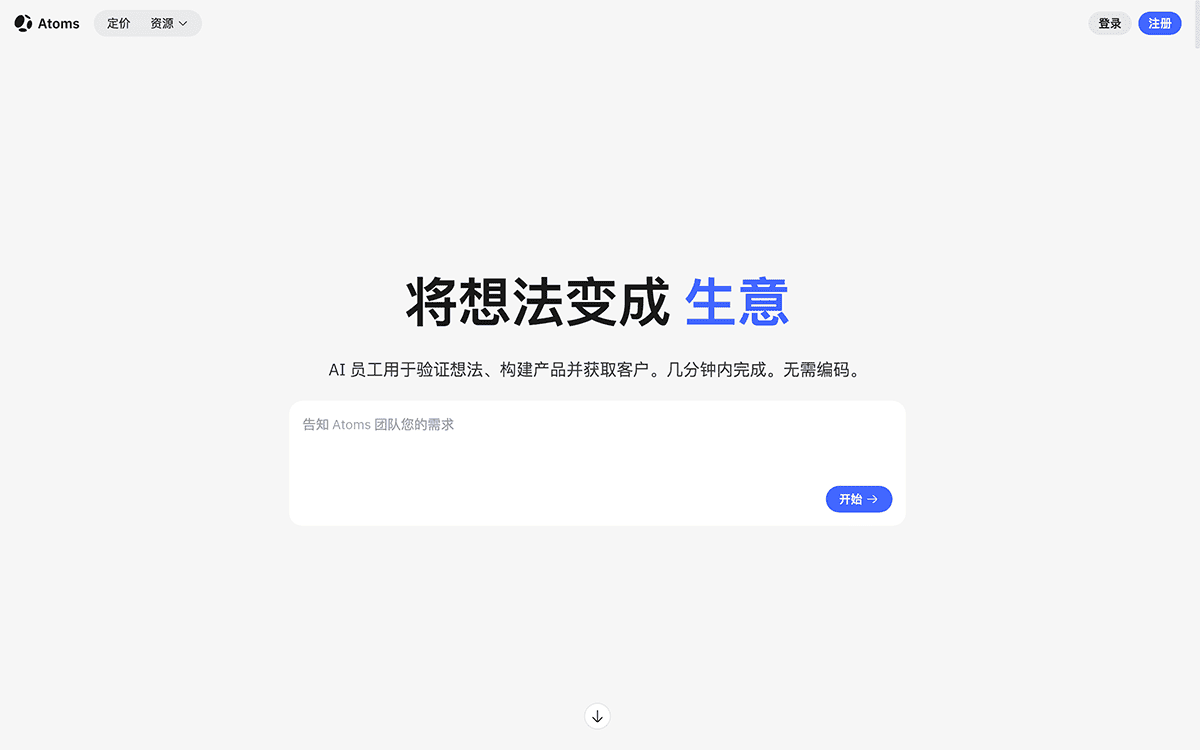Tap the 开始 start button
Image resolution: width=1200 pixels, height=750 pixels.
click(858, 499)
